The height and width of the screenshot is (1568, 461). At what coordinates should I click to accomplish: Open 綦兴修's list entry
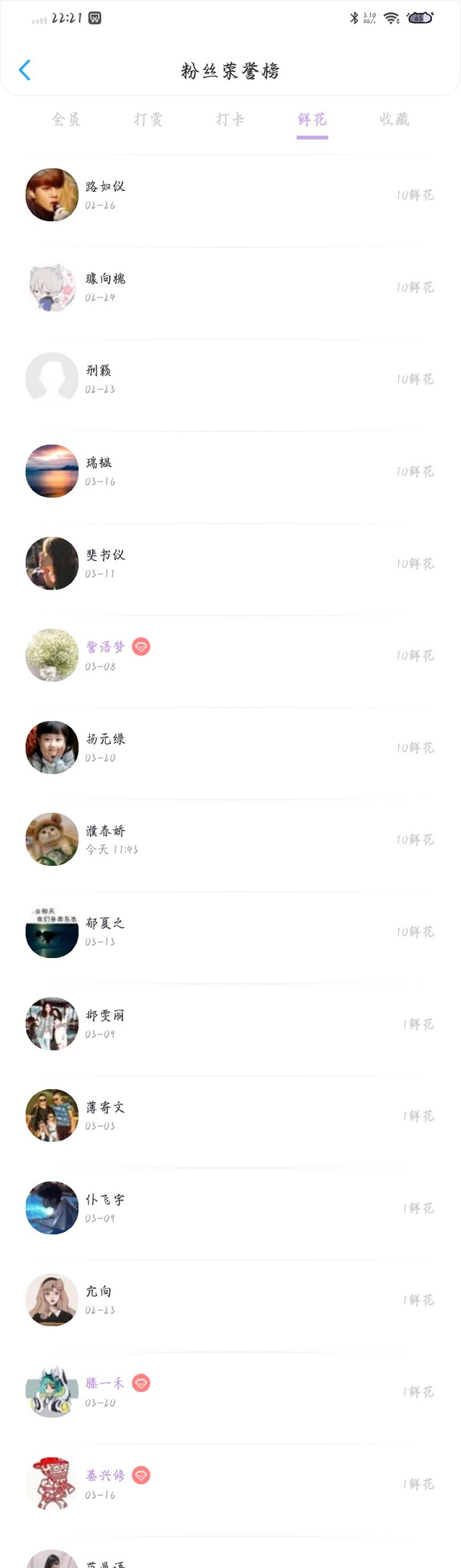coord(230,1484)
